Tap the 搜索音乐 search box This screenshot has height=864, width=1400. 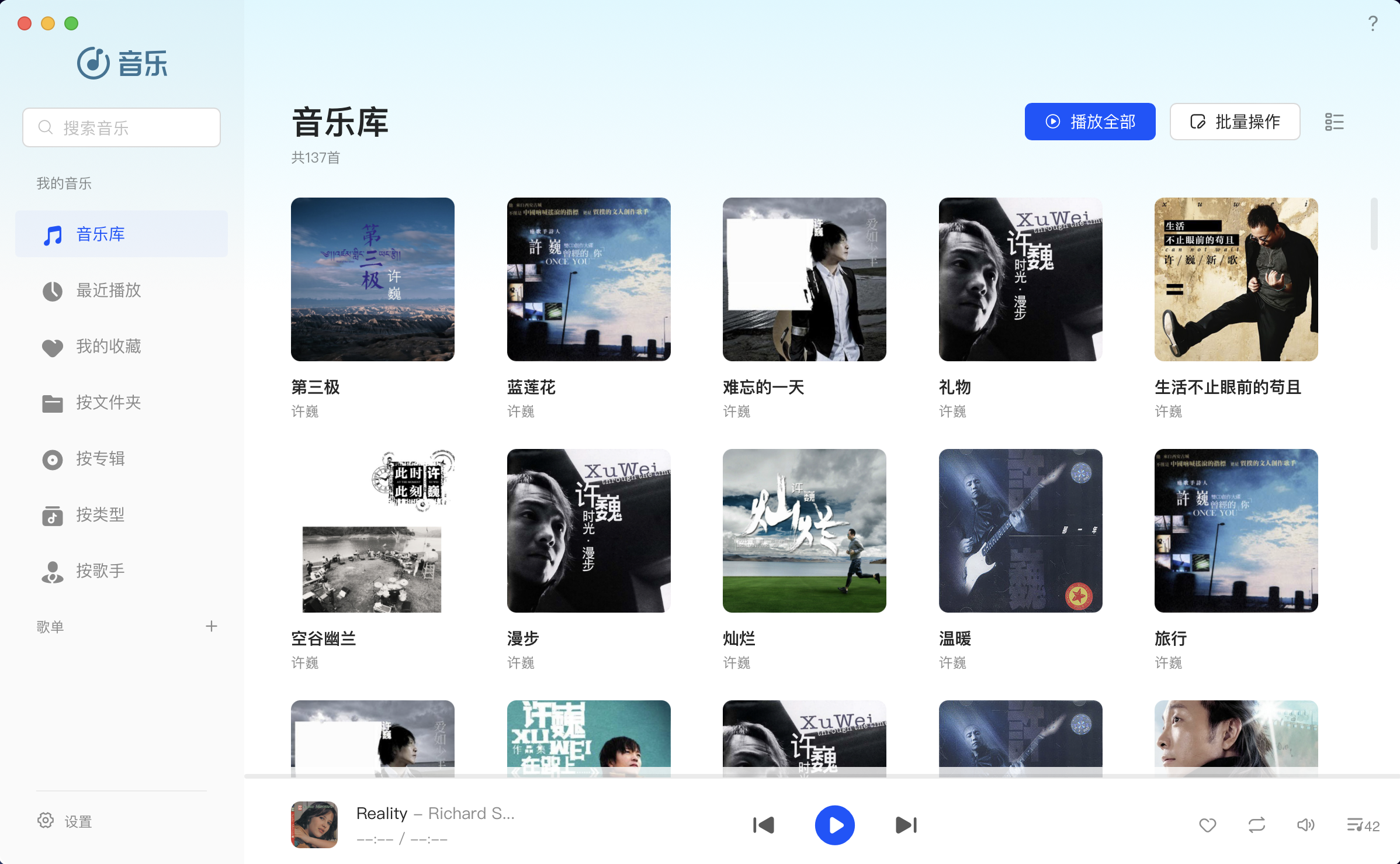tap(122, 127)
